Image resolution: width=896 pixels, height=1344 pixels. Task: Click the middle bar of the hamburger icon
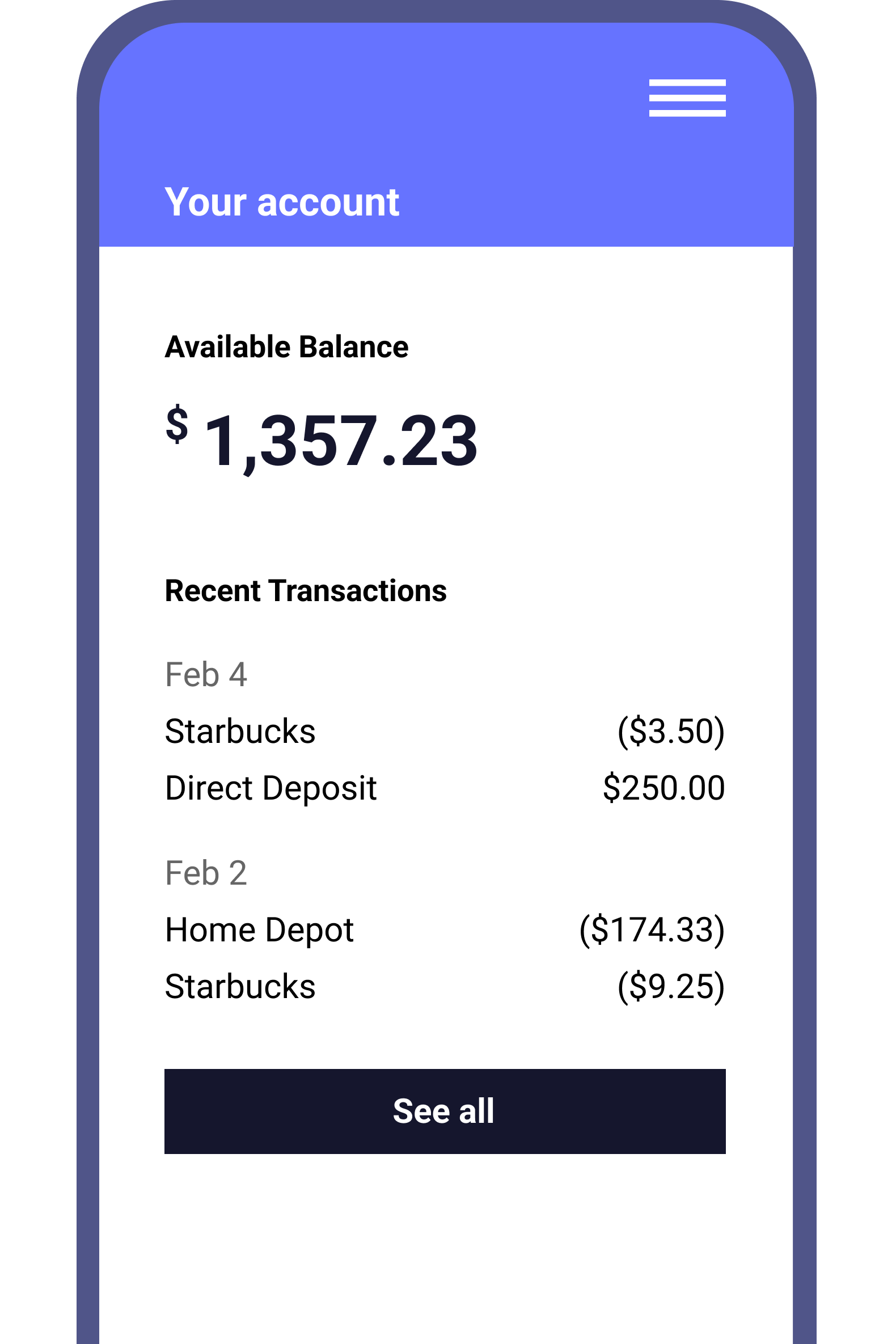tap(687, 98)
